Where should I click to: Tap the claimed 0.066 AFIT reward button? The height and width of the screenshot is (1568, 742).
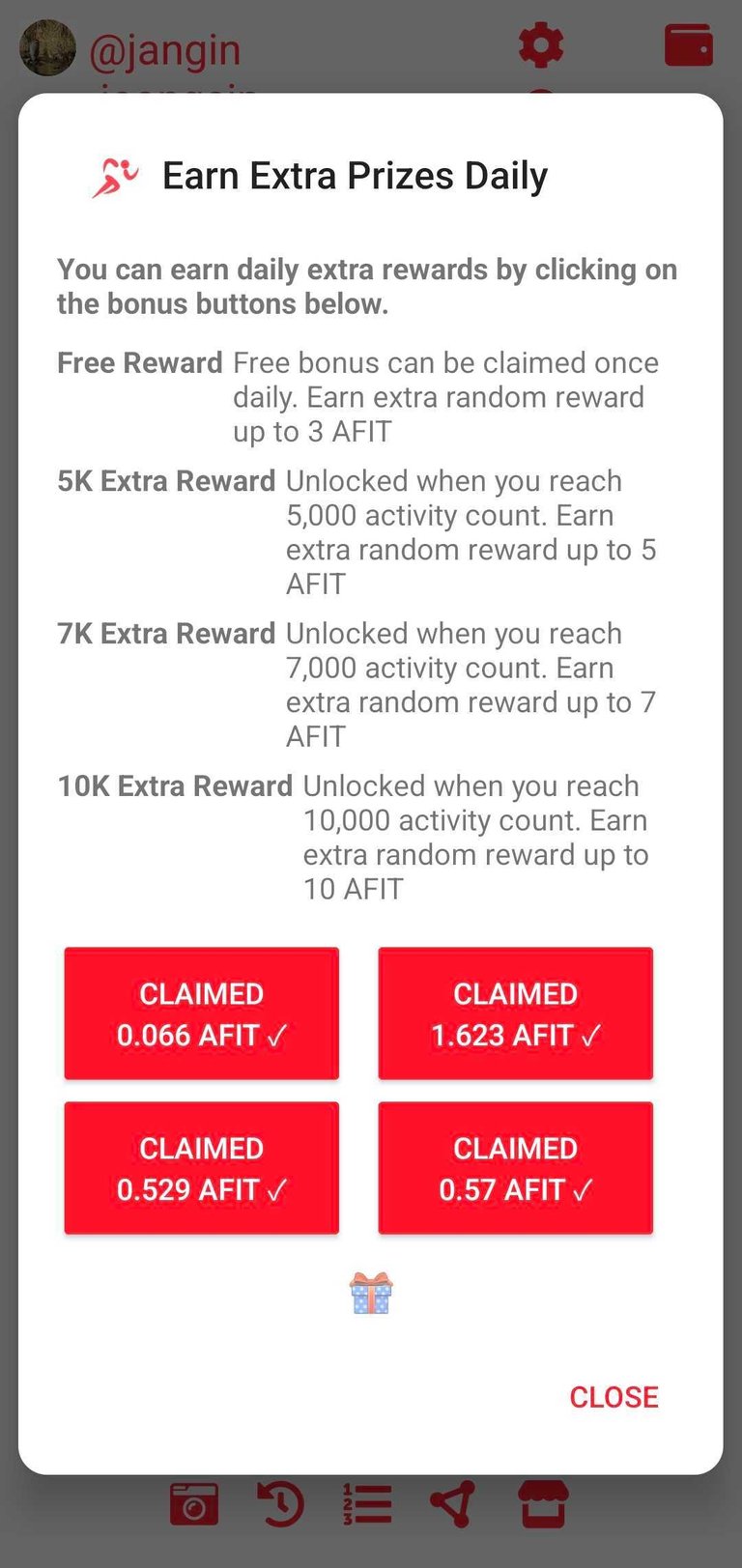[x=201, y=1013]
